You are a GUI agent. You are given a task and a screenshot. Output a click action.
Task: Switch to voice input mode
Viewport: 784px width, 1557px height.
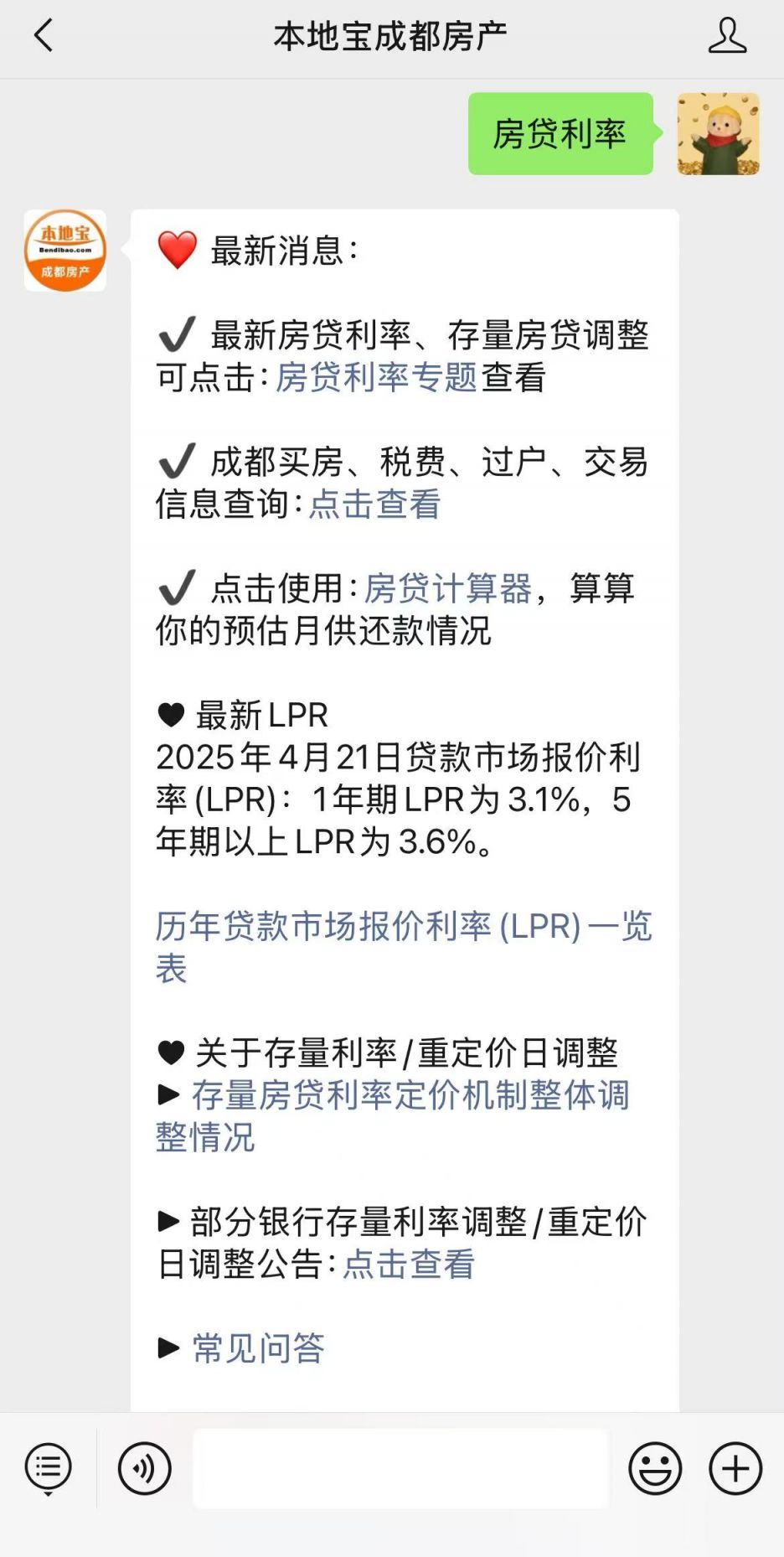[144, 1468]
